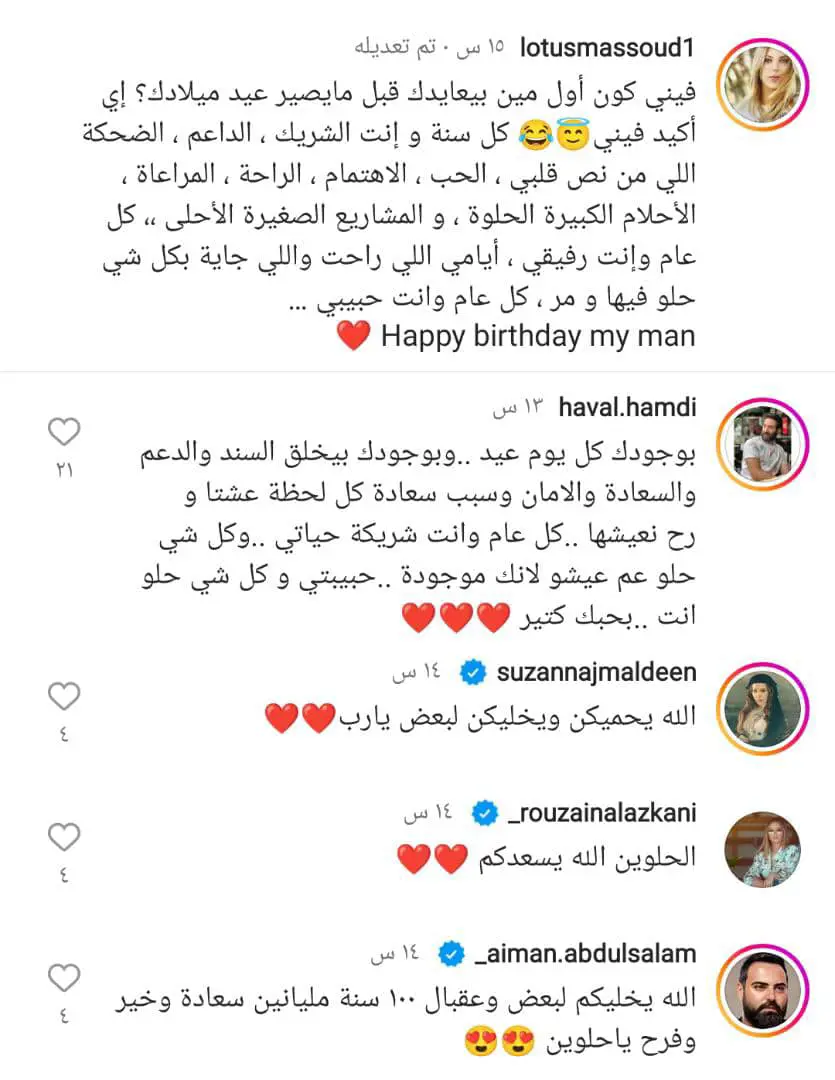The image size is (835, 1080).
Task: Tap the haval.hamdi username
Action: (x=625, y=407)
